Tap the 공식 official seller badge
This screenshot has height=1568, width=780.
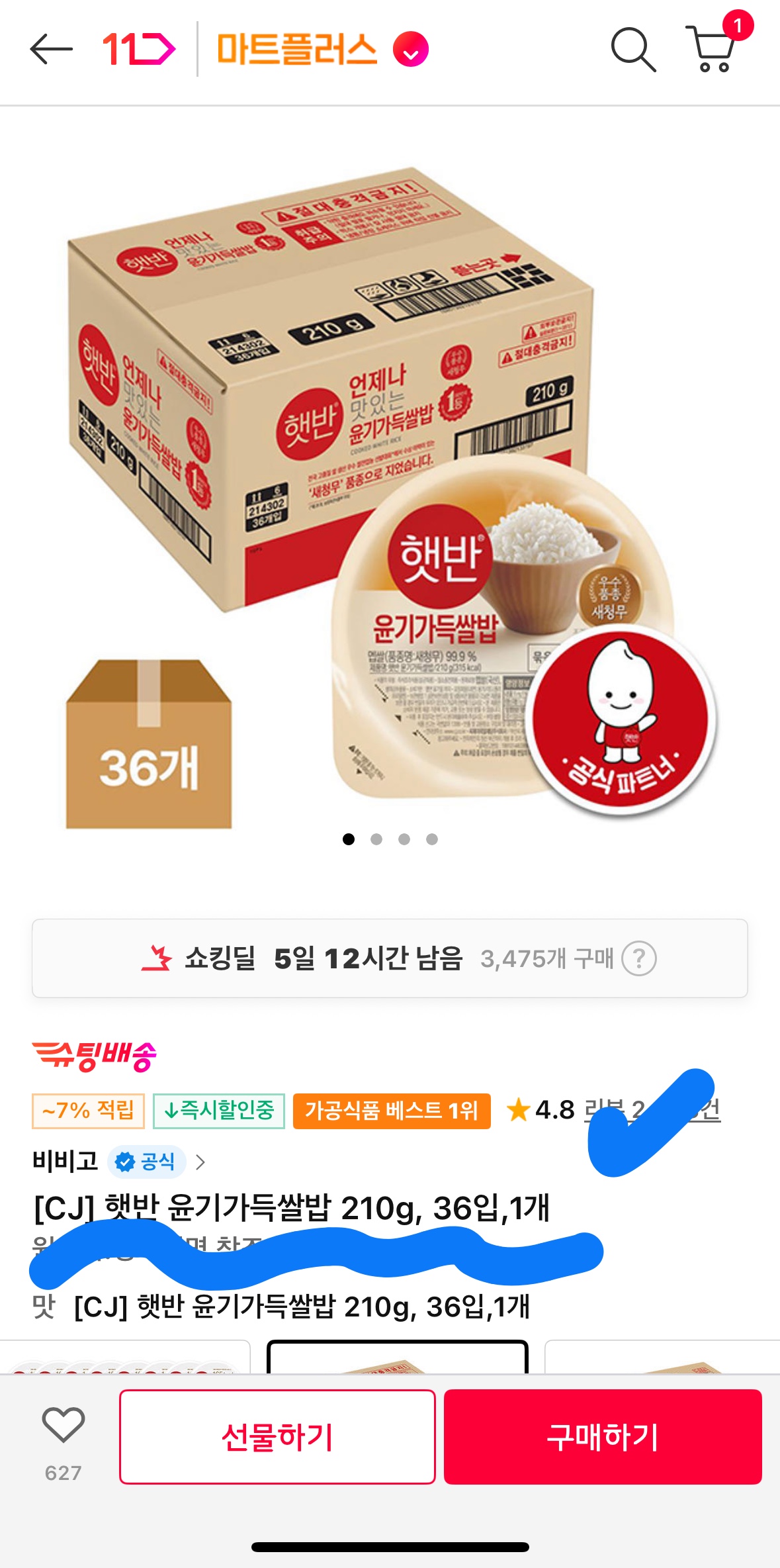pos(146,1162)
